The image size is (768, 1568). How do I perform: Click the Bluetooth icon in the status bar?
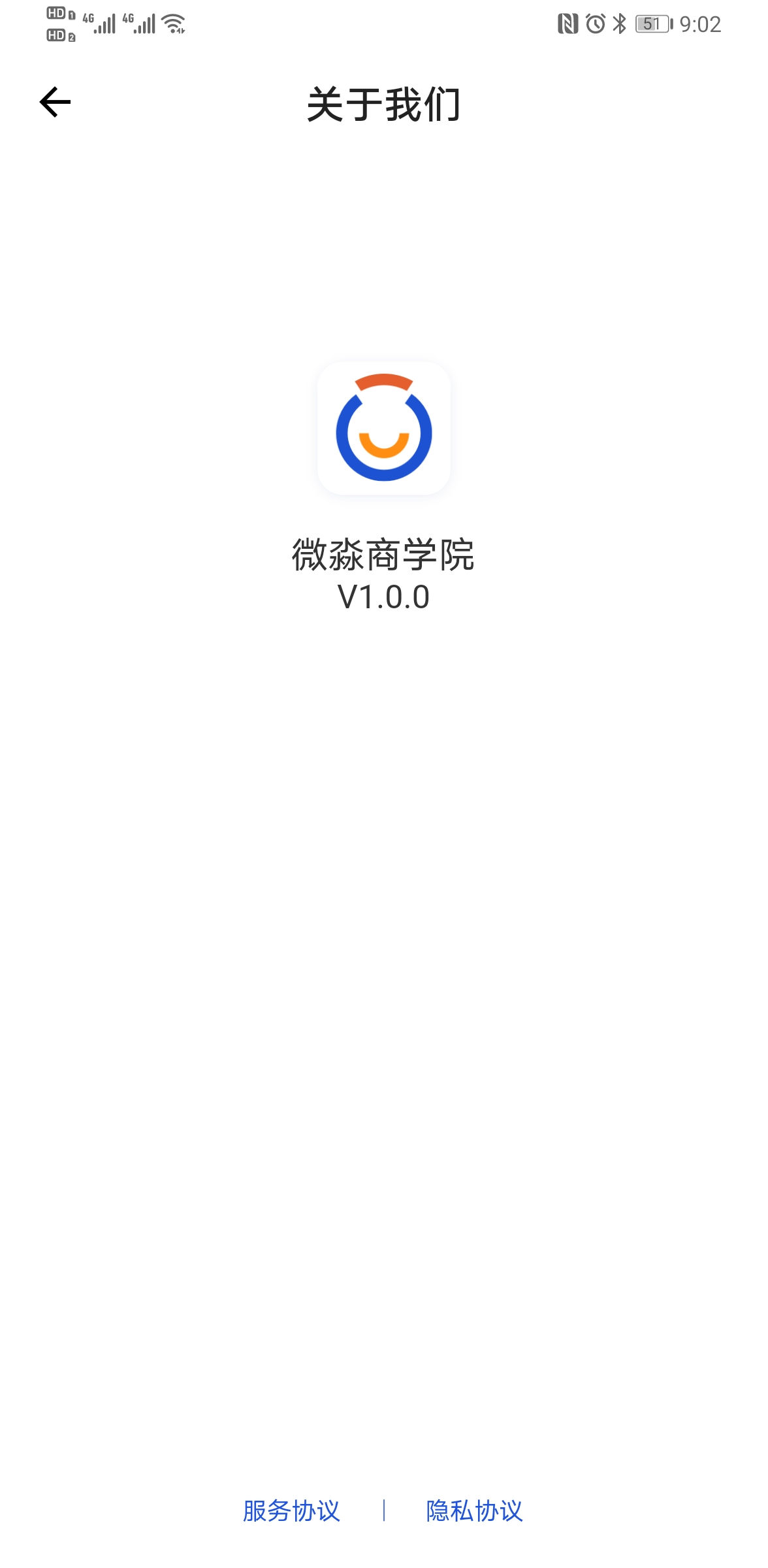(621, 22)
